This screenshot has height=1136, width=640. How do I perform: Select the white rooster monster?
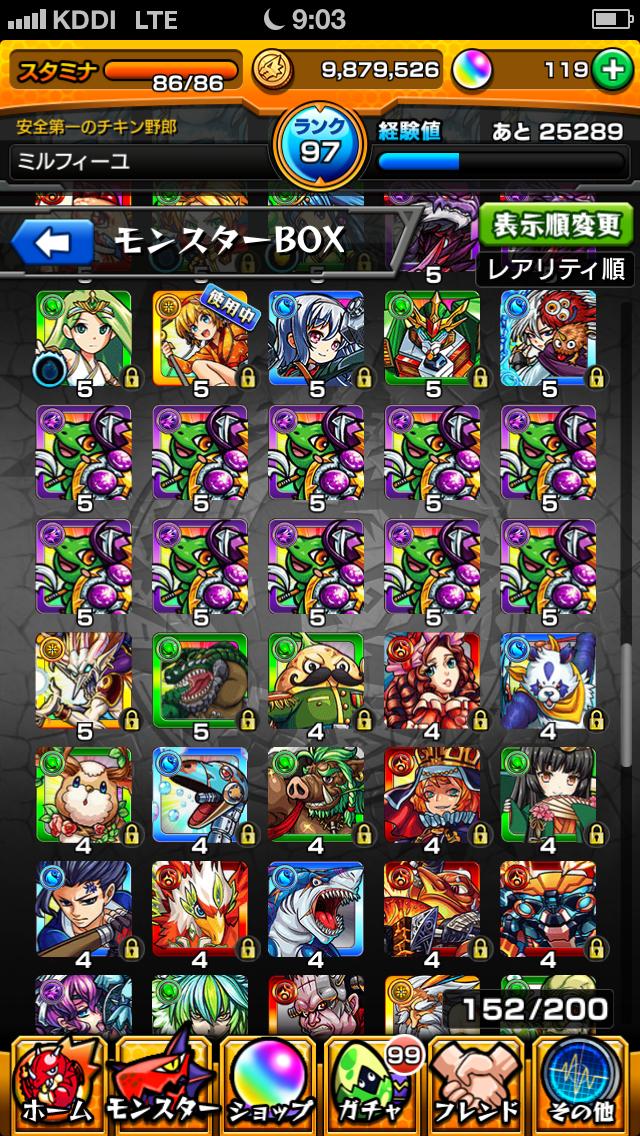(200, 908)
